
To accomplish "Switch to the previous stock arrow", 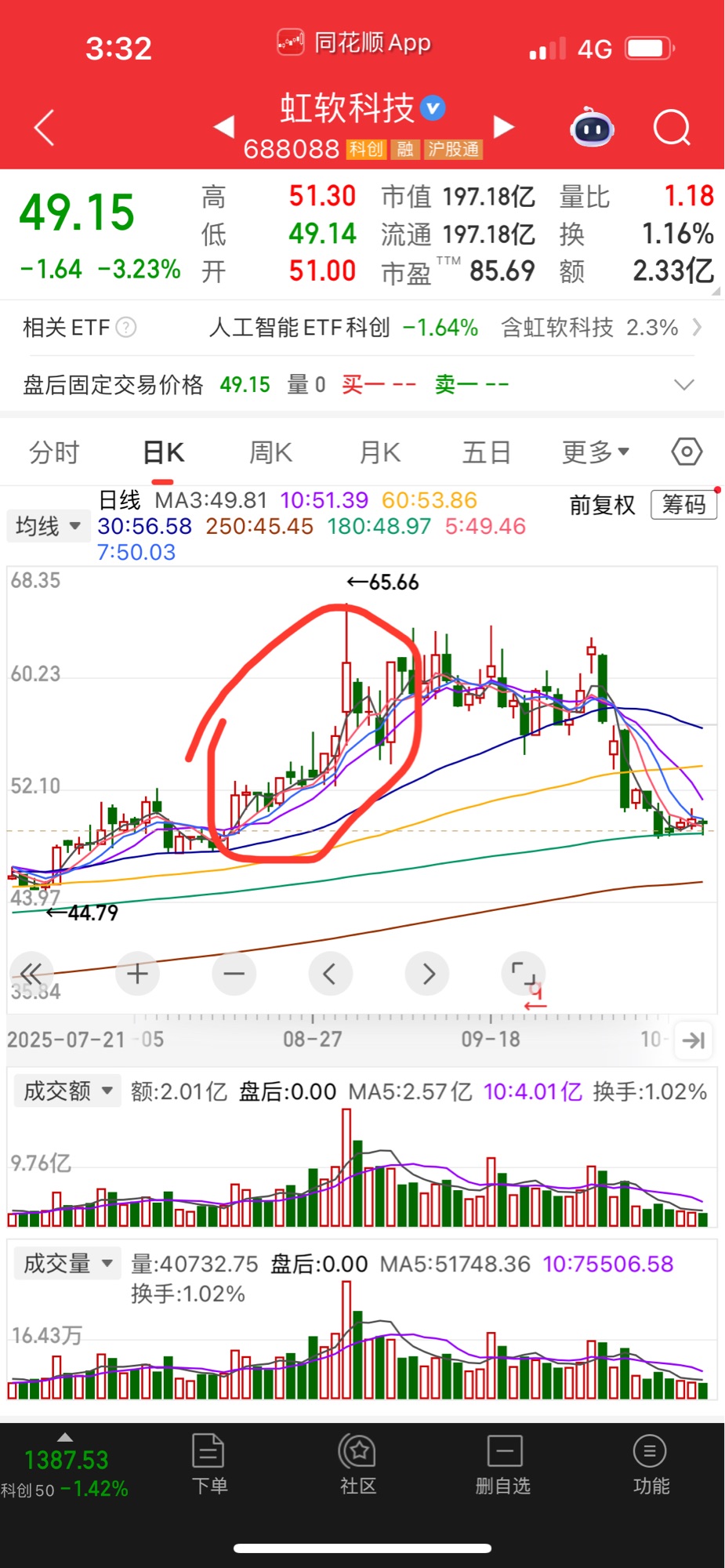I will [x=224, y=126].
